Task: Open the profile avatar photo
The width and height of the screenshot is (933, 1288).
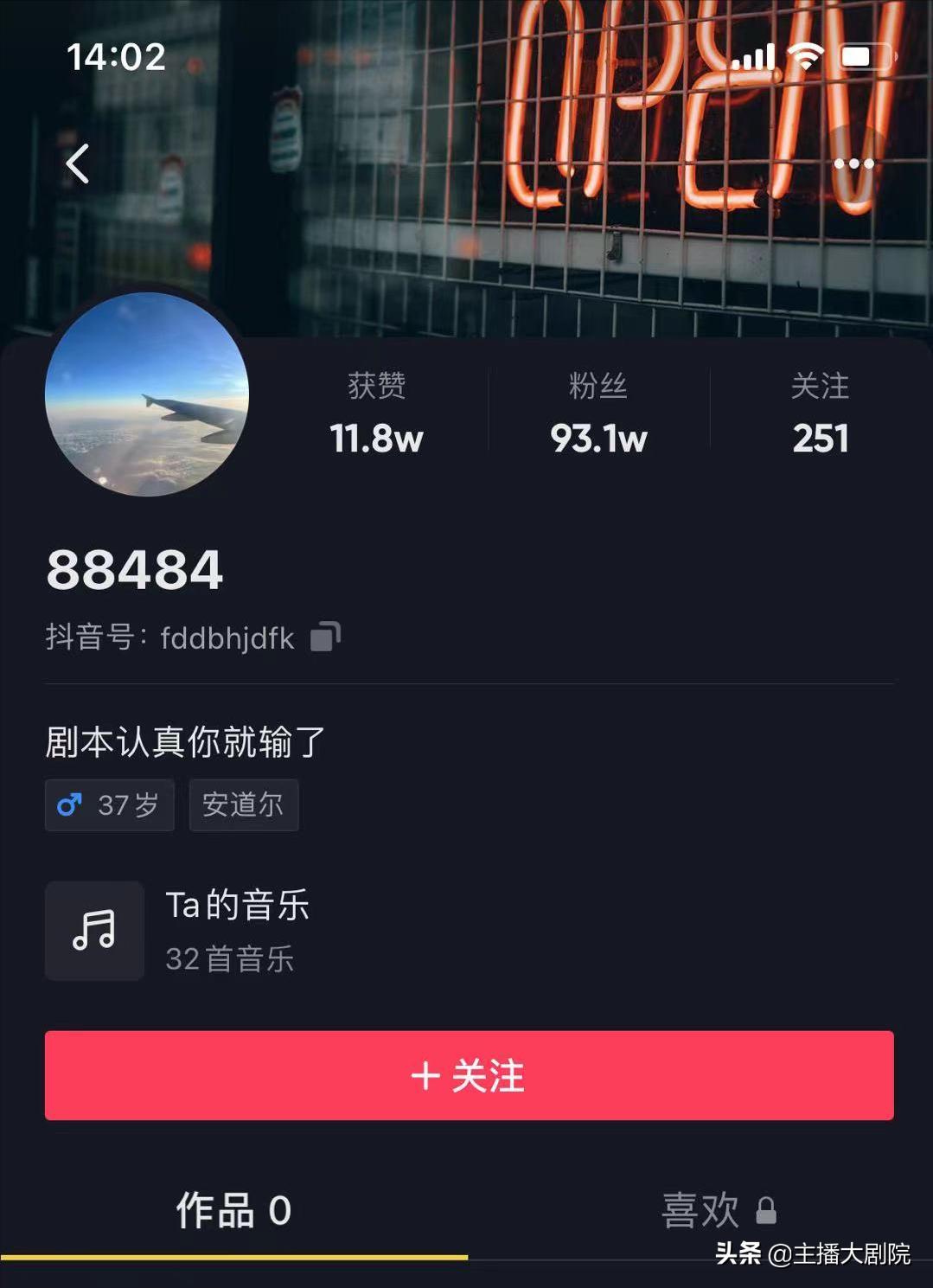Action: [x=148, y=394]
